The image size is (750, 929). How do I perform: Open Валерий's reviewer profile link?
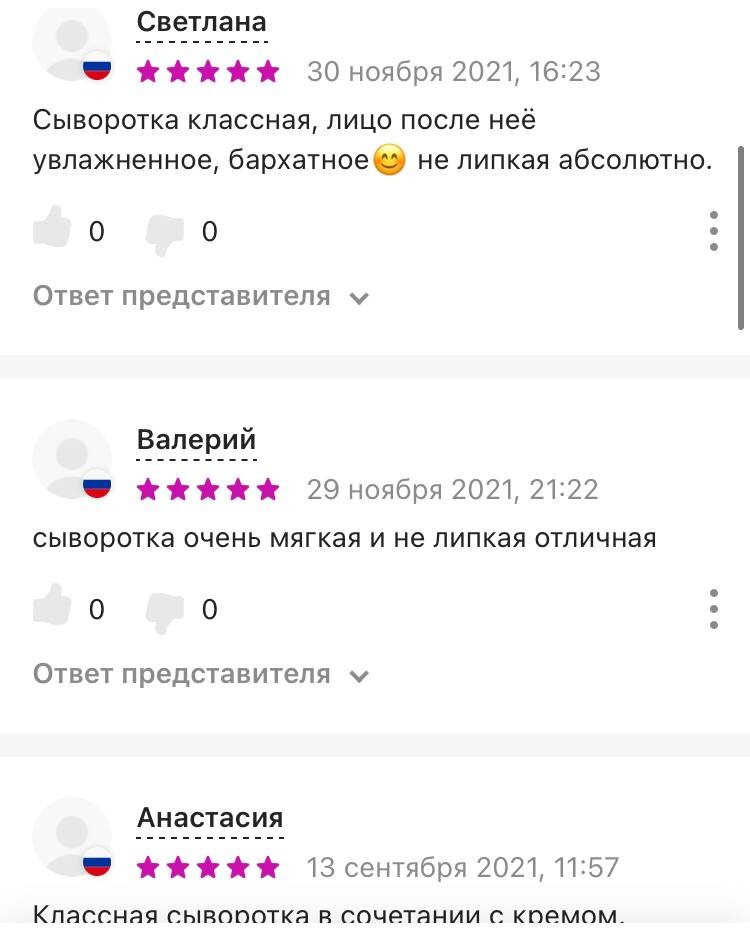pos(194,440)
